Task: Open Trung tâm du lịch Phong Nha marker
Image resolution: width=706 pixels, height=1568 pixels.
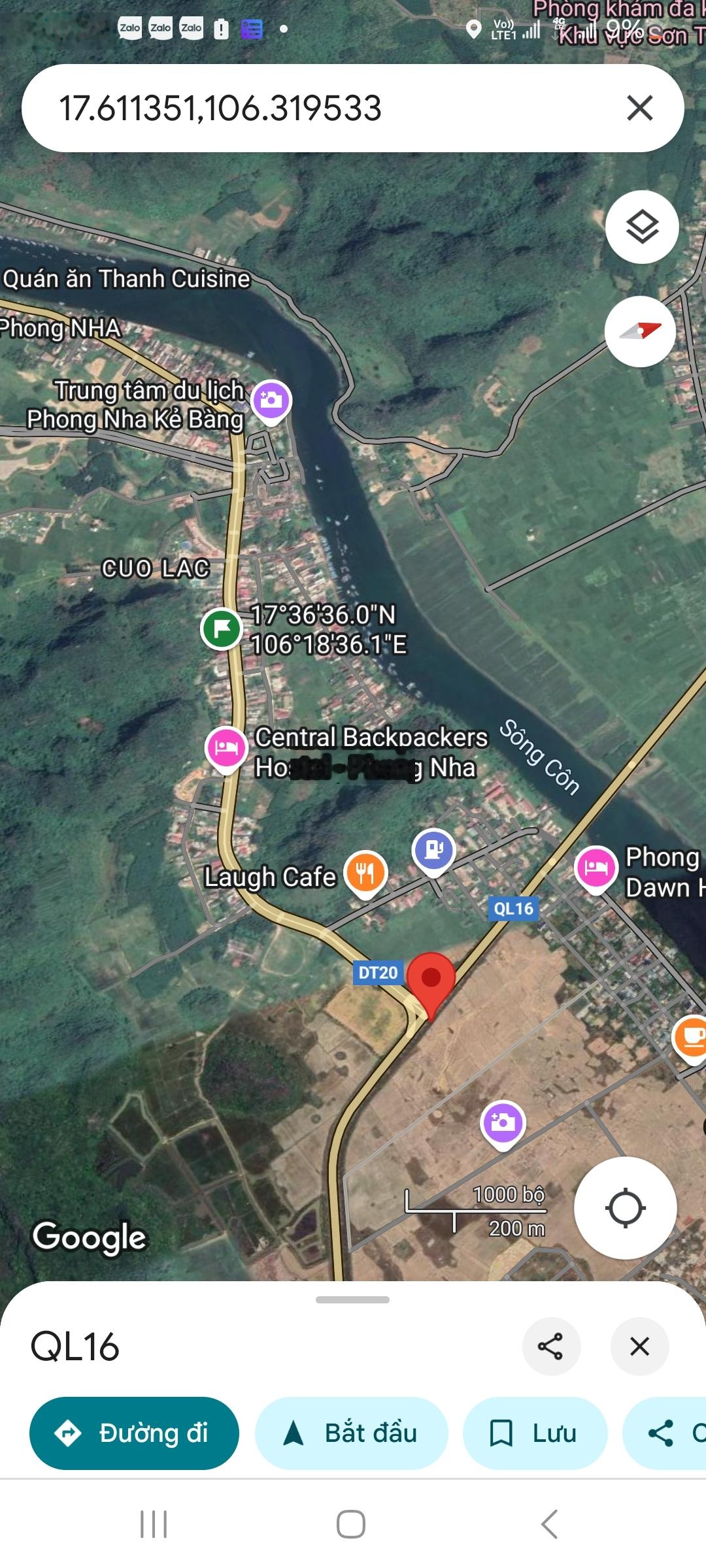Action: pos(271,399)
